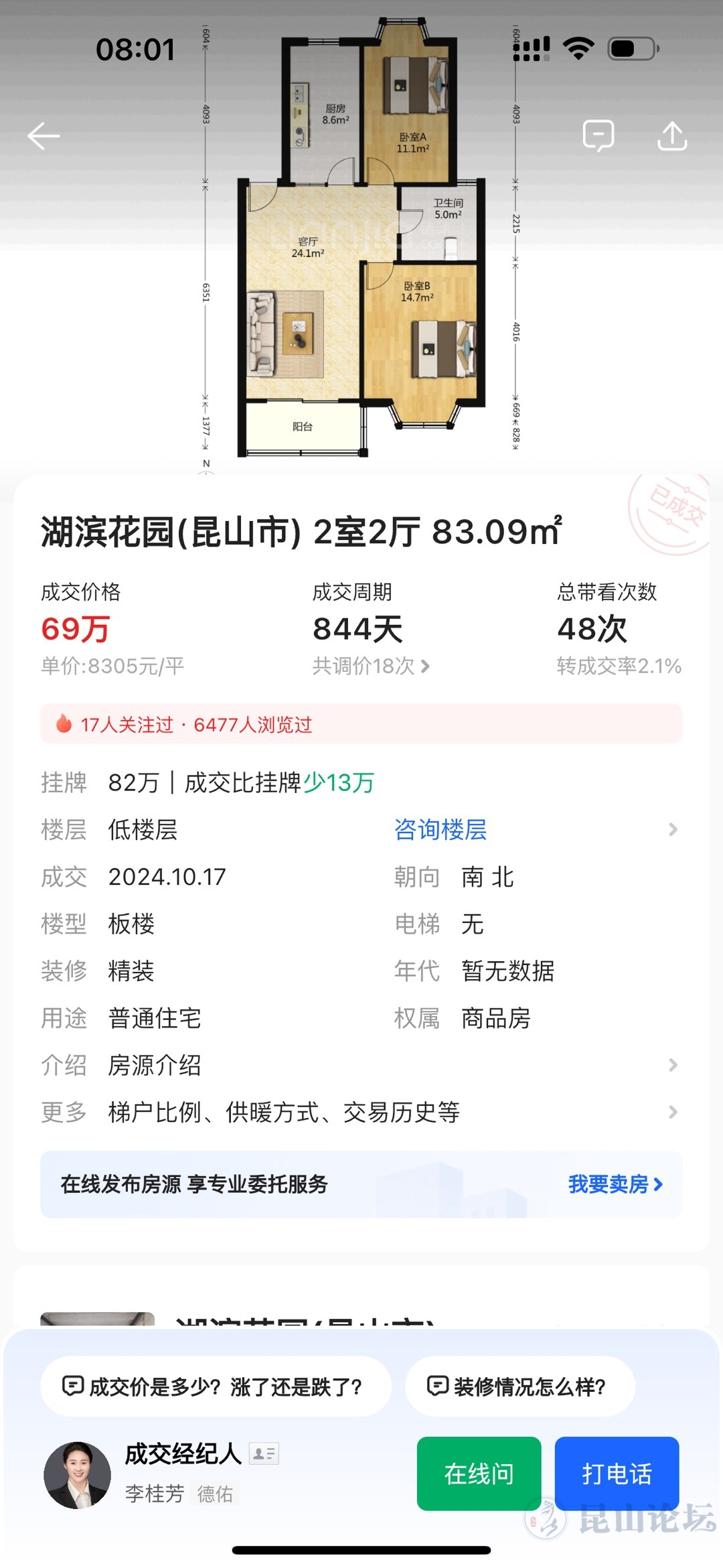Image resolution: width=723 pixels, height=1568 pixels.
Task: Select chip 装修情况怎么样?
Action: point(519,1386)
